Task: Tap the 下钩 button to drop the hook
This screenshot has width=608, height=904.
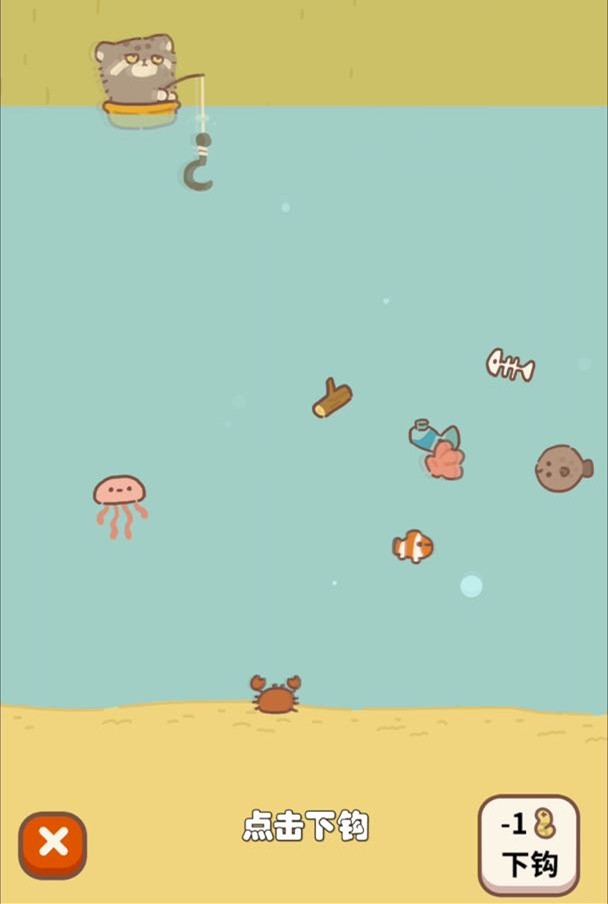Action: click(x=528, y=845)
